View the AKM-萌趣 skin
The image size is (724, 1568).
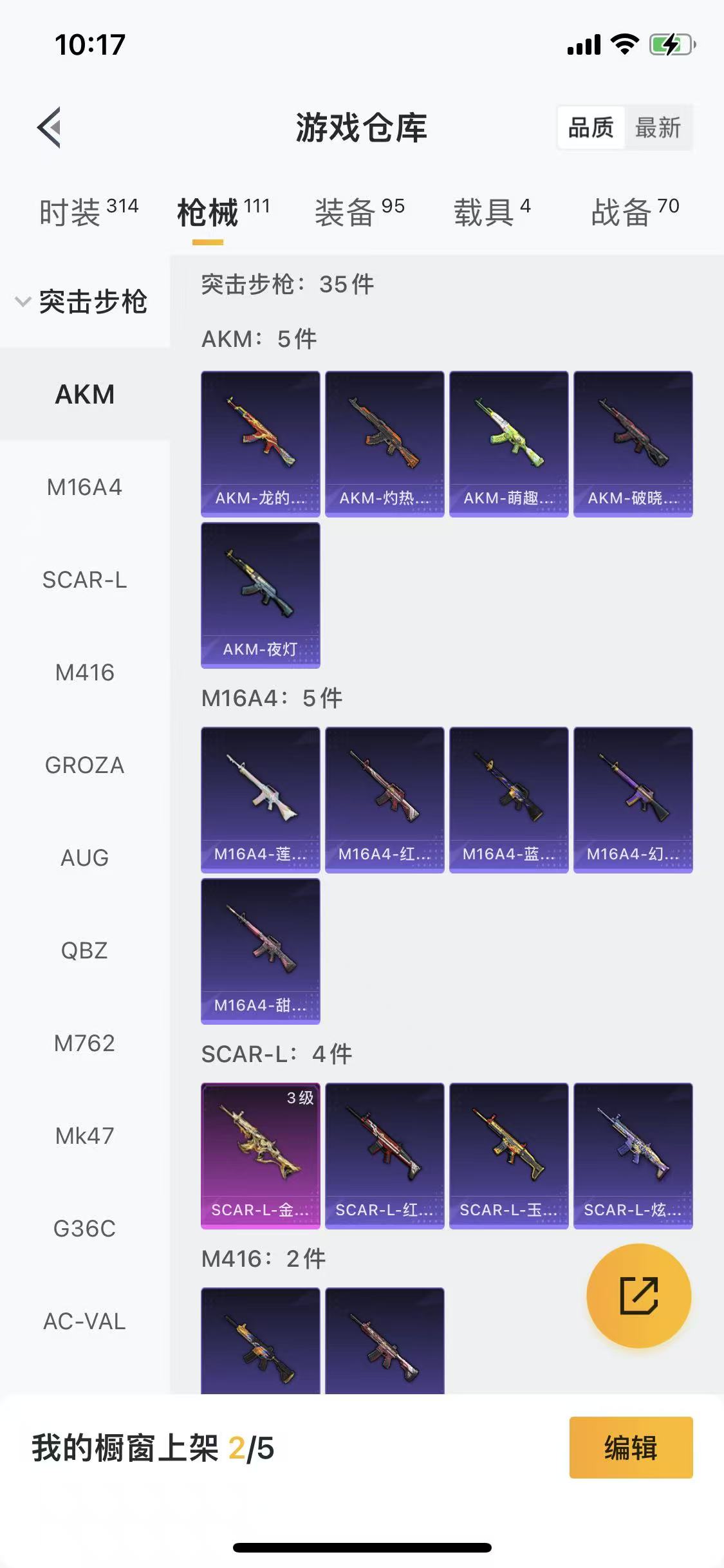[508, 443]
